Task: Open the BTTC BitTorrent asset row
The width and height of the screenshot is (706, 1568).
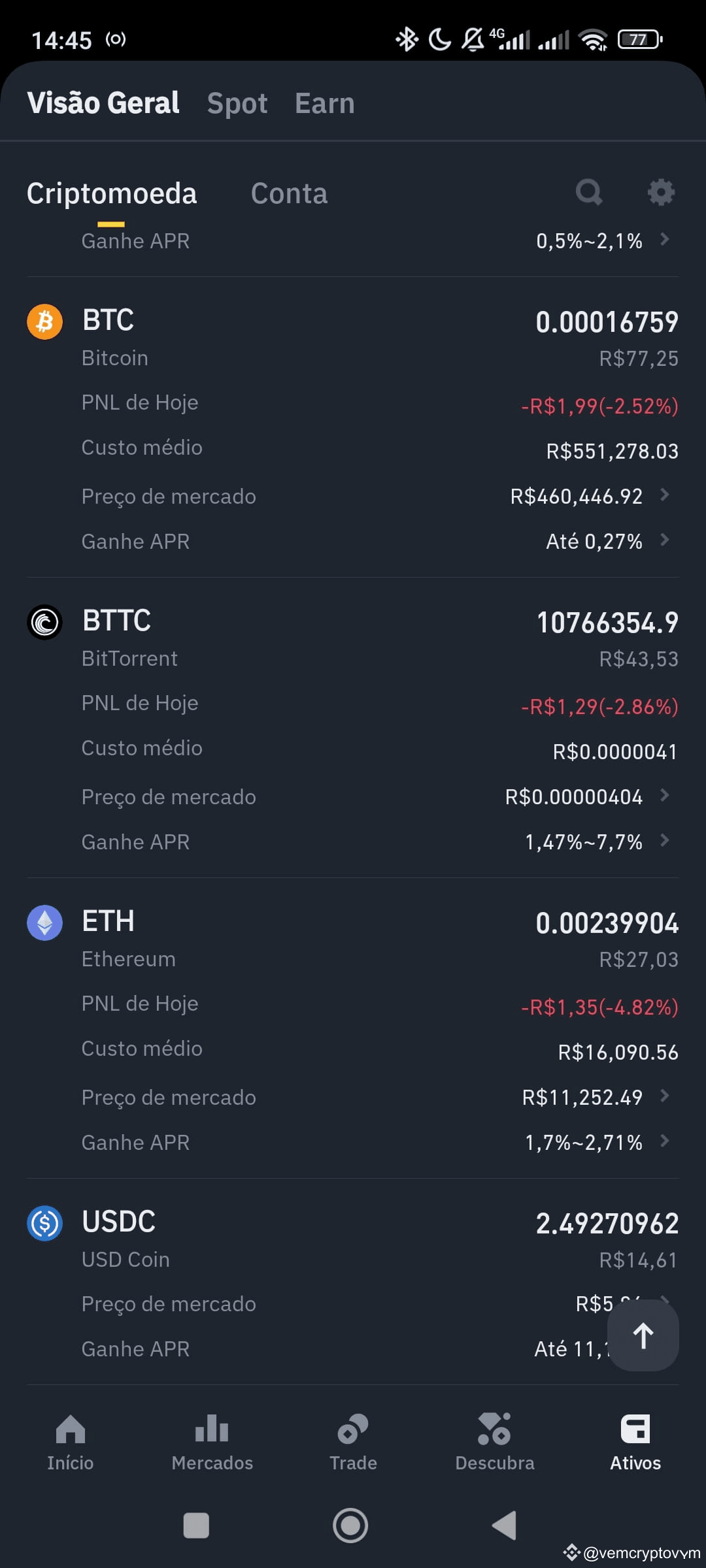Action: coord(353,639)
